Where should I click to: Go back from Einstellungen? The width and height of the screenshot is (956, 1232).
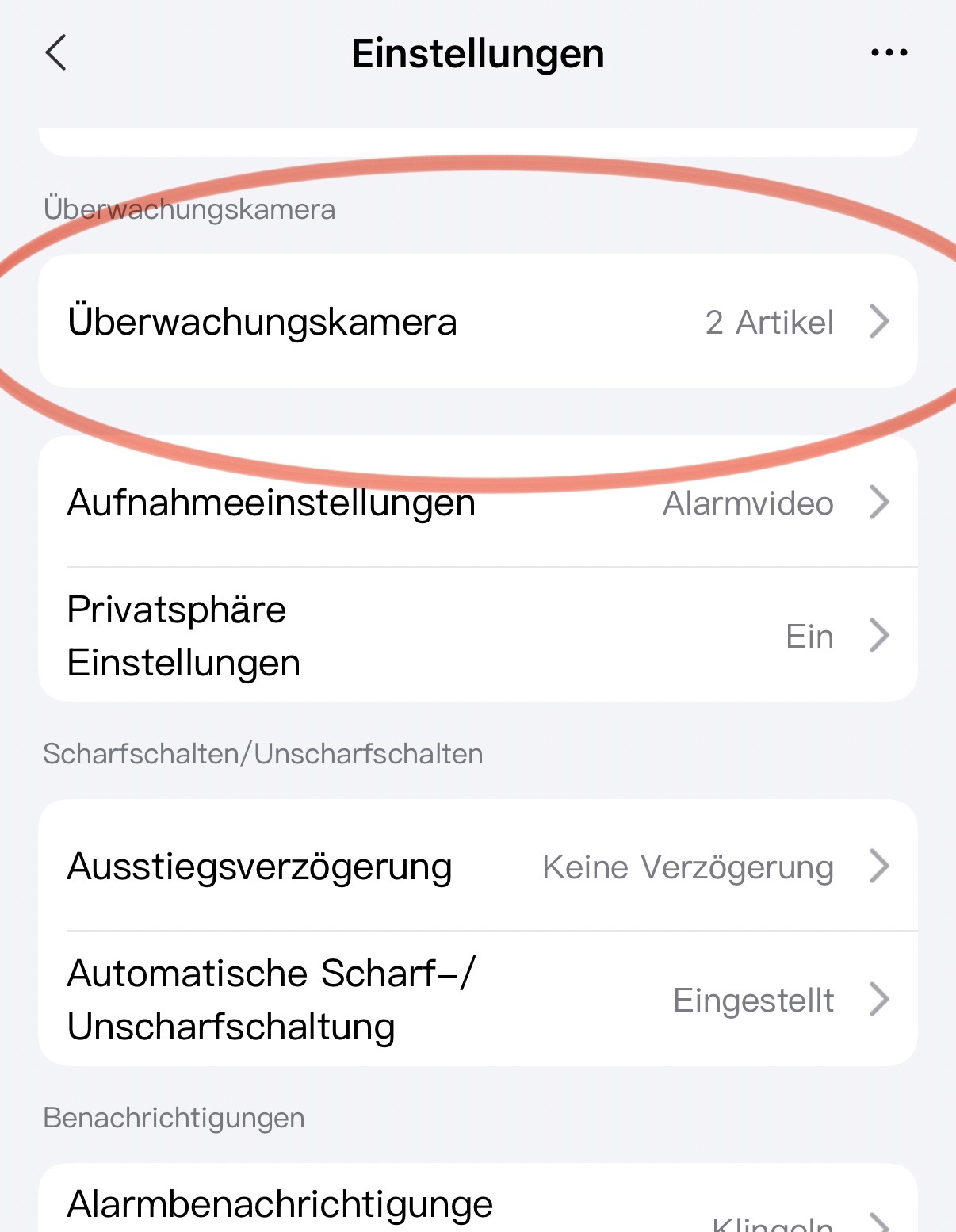click(x=56, y=53)
